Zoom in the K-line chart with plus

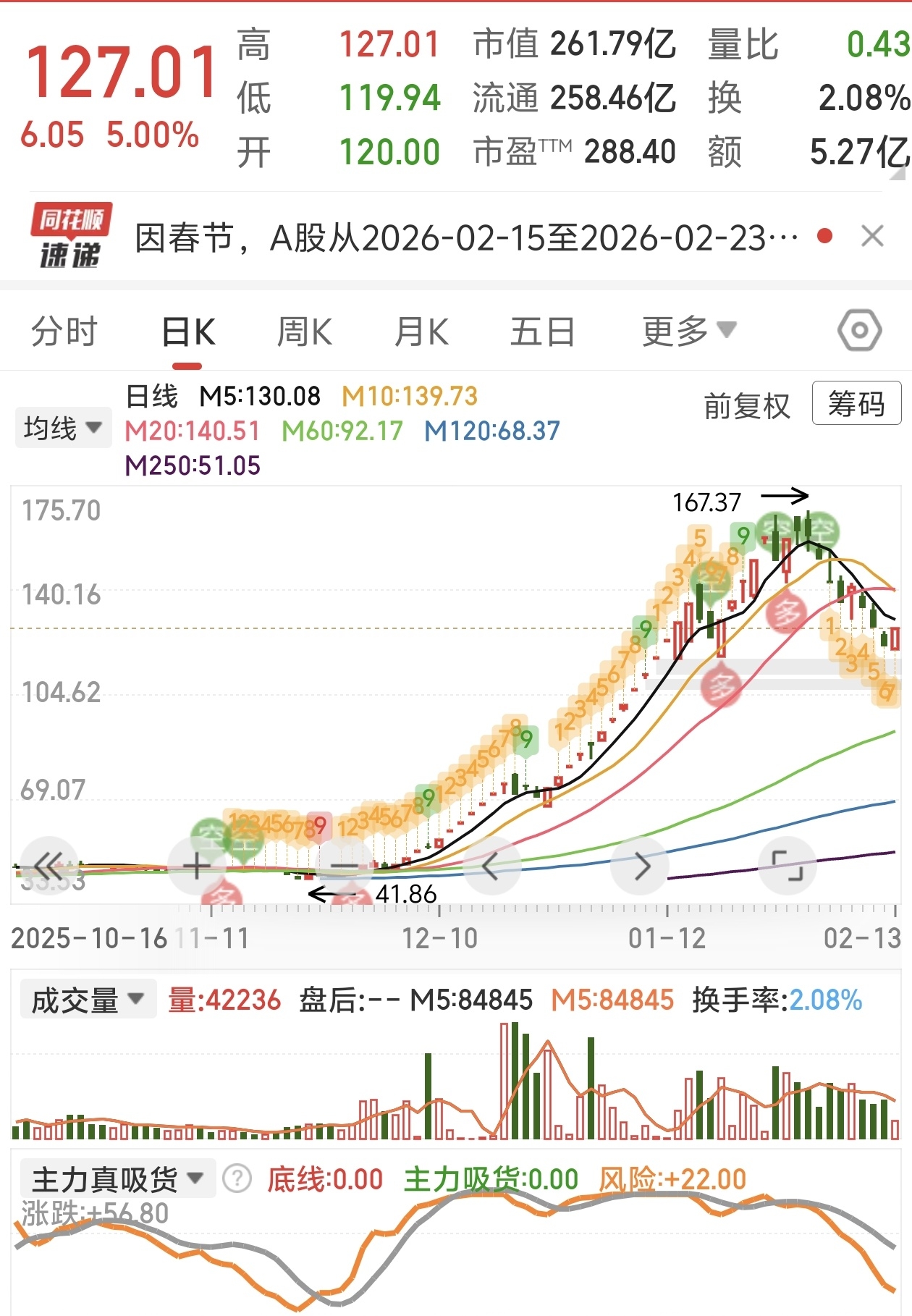[196, 866]
